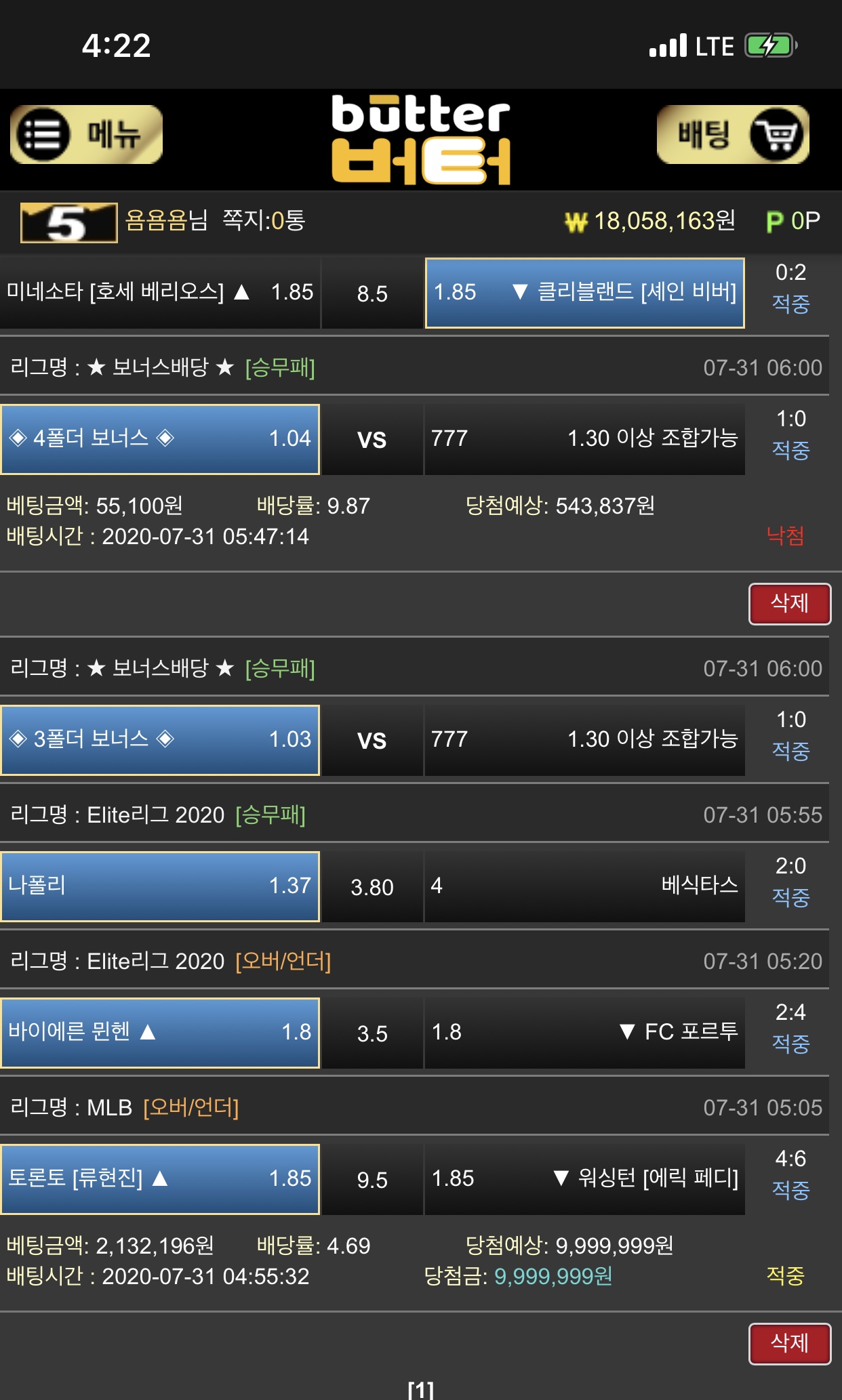
Task: Open the 메뉴 menu button
Action: point(86,134)
